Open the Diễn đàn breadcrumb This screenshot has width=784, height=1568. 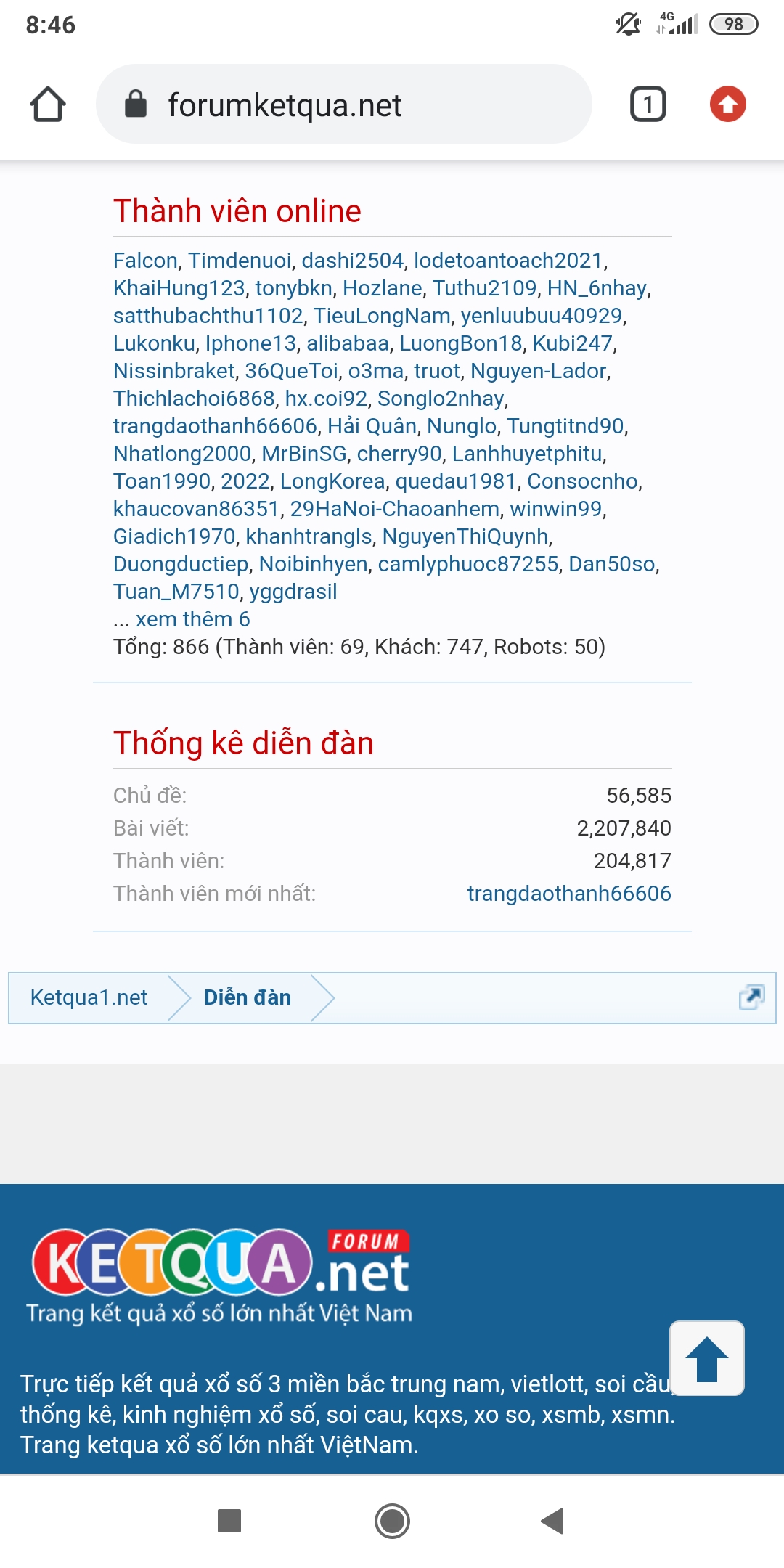coord(247,997)
